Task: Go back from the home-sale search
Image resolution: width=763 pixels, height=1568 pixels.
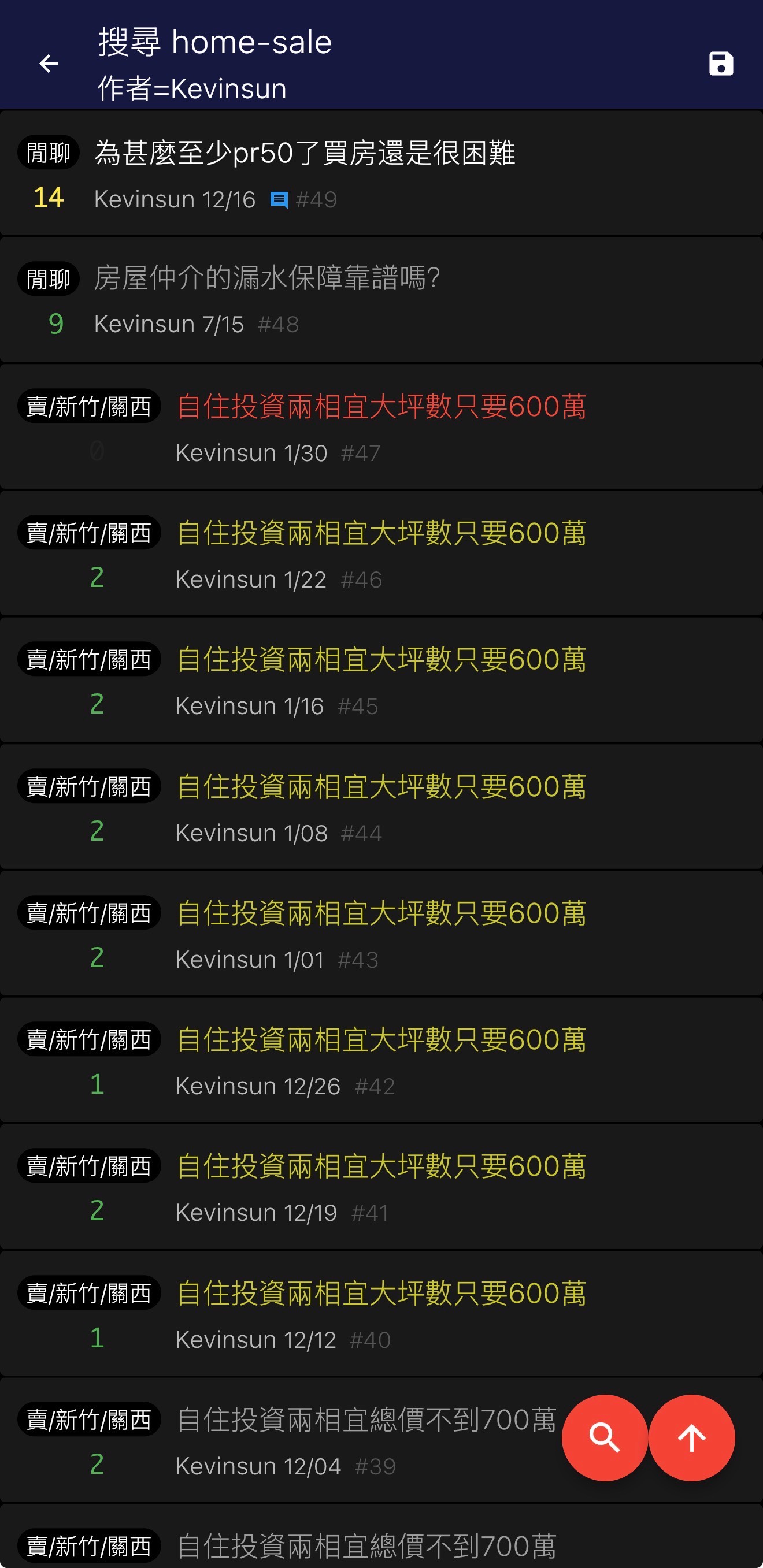Action: [x=49, y=64]
